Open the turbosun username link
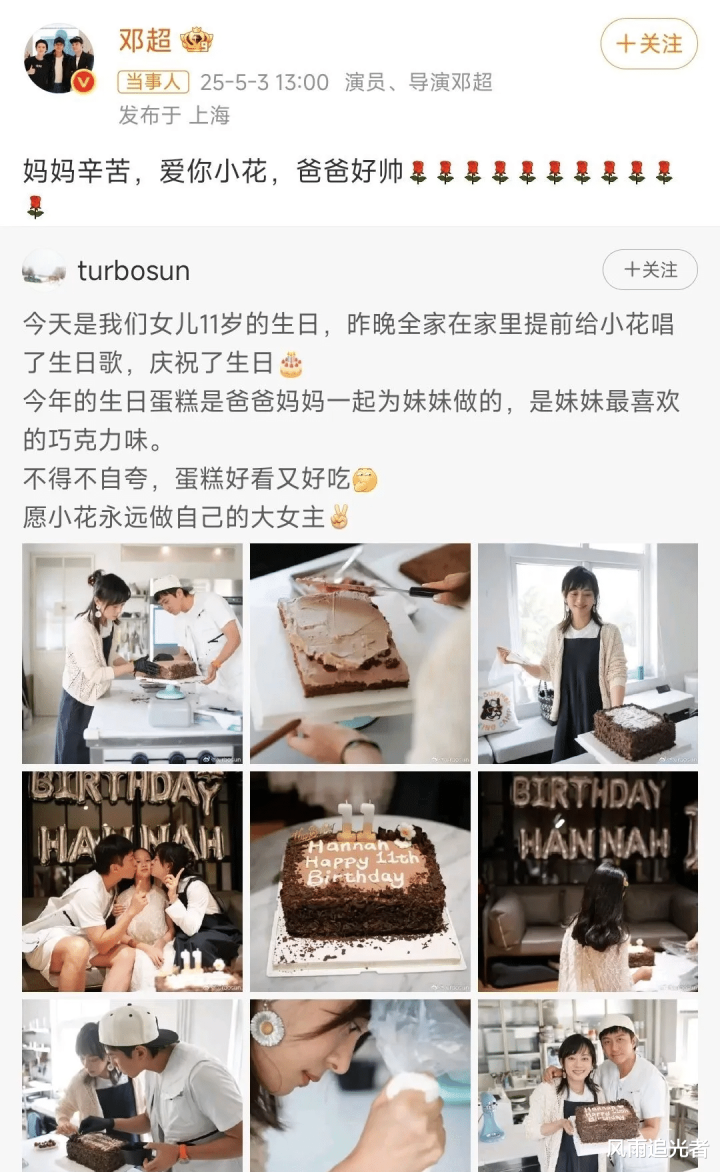The width and height of the screenshot is (720, 1172). [x=134, y=271]
